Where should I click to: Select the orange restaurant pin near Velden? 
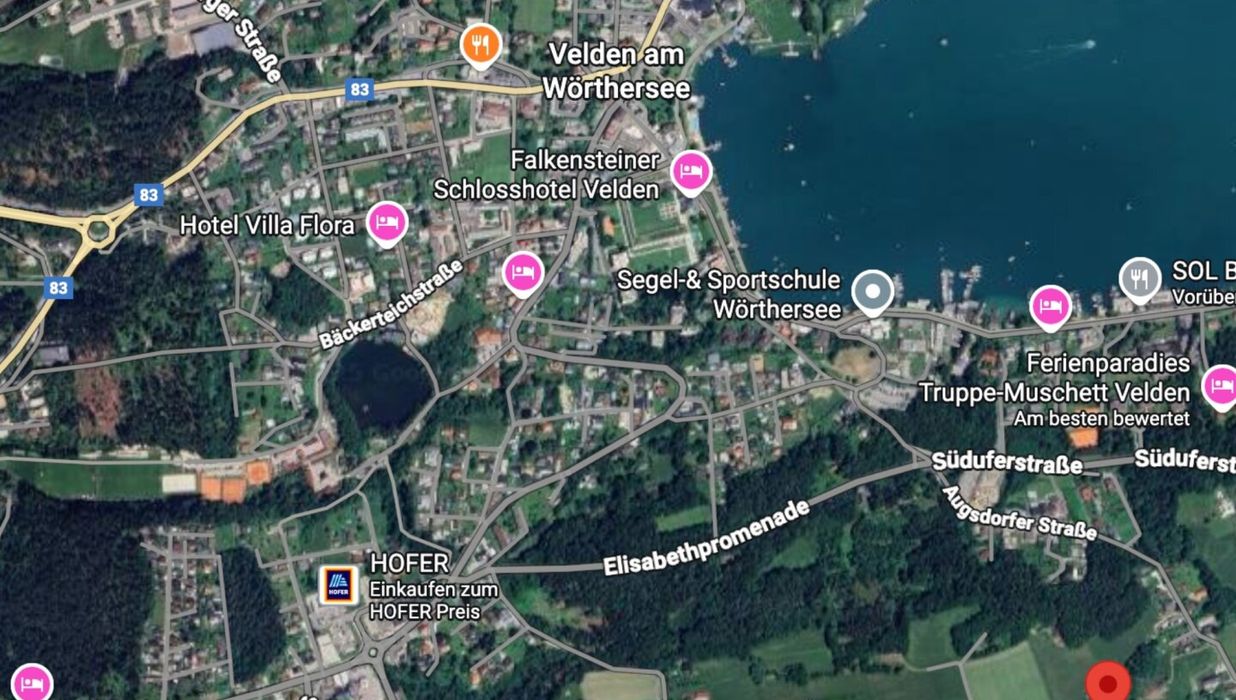pyautogui.click(x=481, y=44)
